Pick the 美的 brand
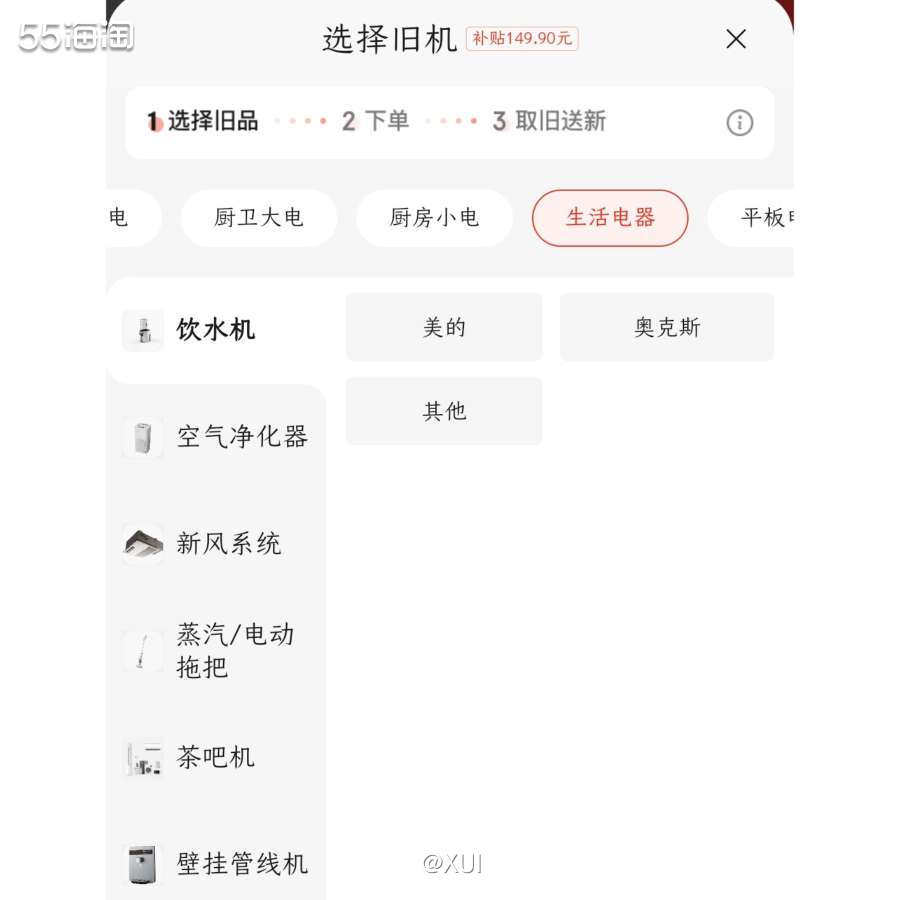 pos(444,327)
